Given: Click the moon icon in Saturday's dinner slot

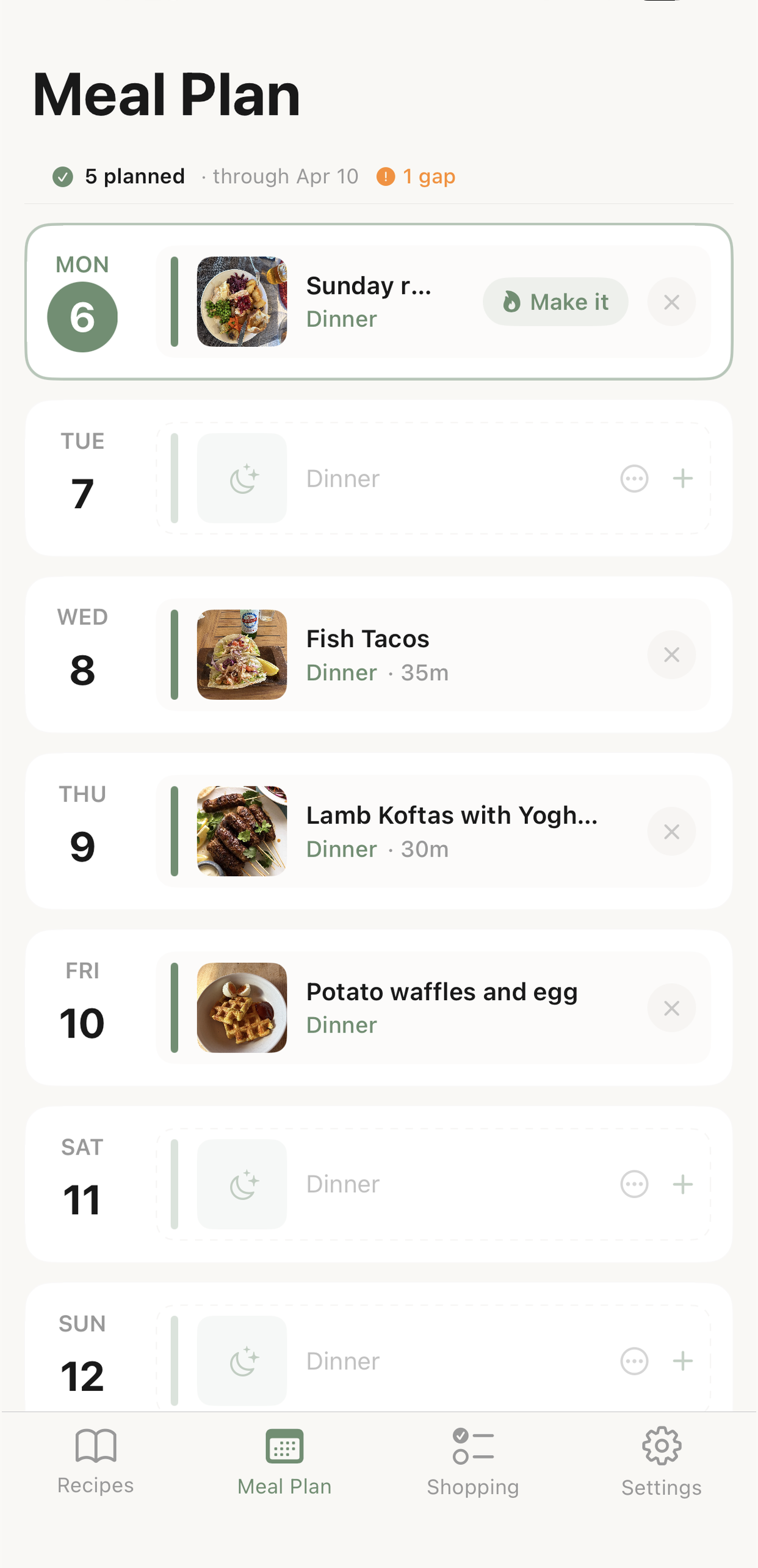Looking at the screenshot, I should click(x=242, y=1183).
